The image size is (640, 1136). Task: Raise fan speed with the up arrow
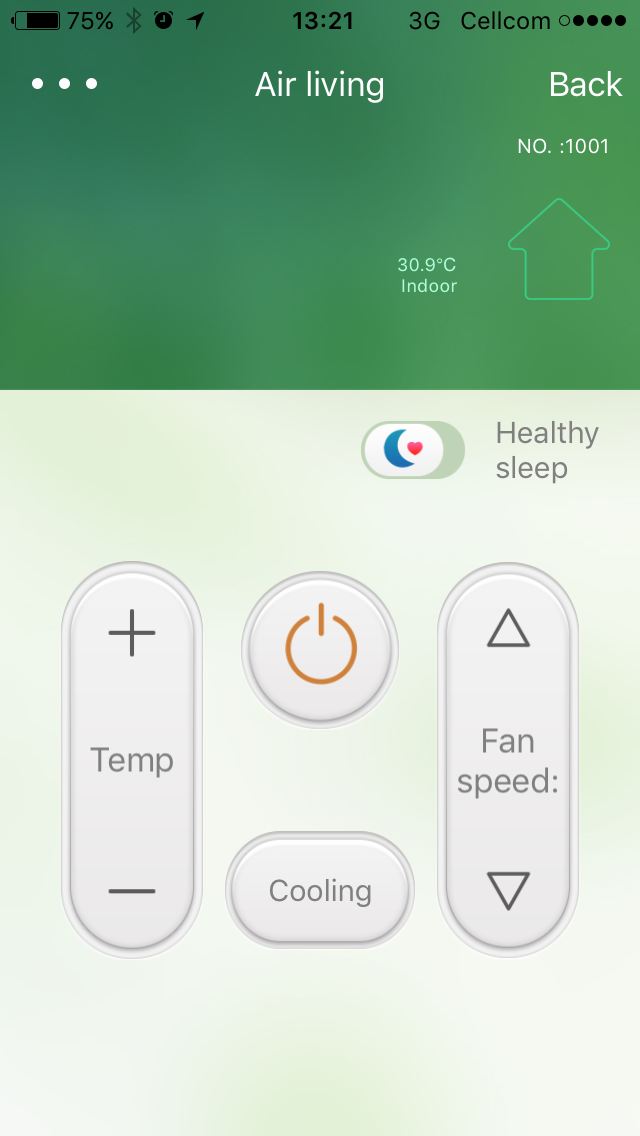tap(508, 630)
